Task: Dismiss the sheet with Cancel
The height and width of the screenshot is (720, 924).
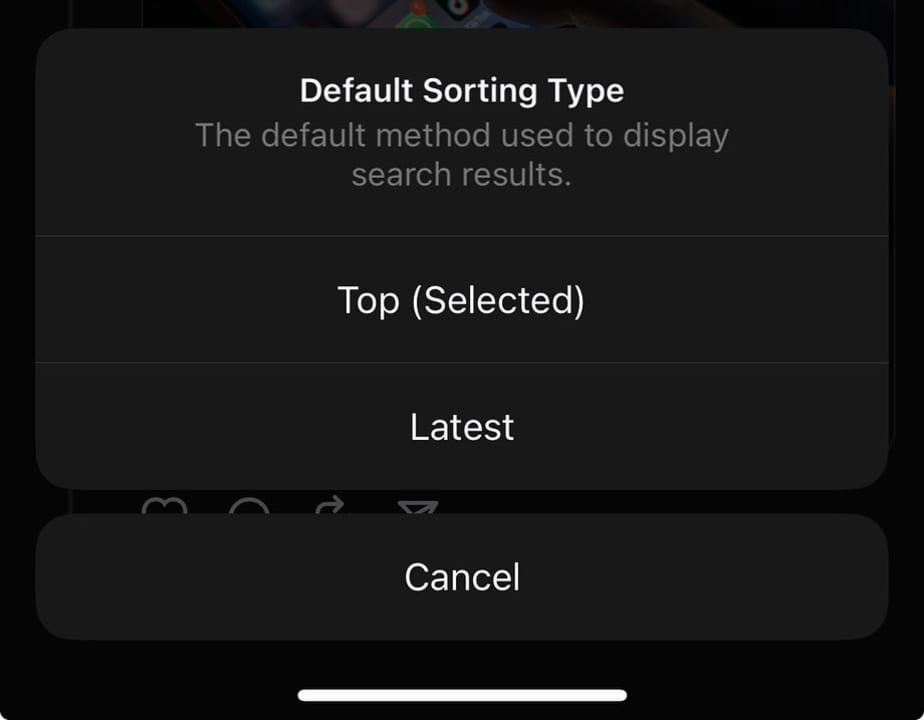Action: point(461,577)
